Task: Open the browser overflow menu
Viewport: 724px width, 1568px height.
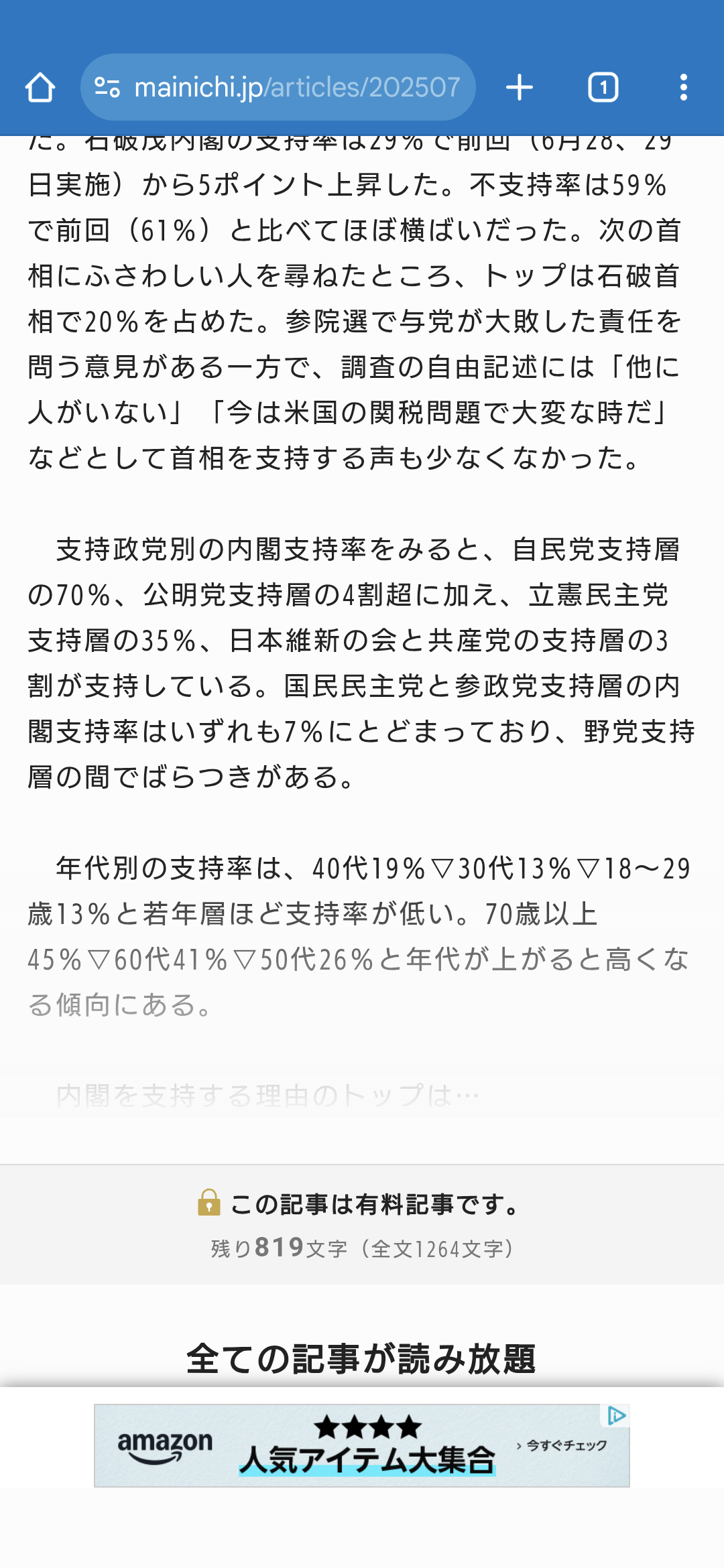Action: point(683,88)
